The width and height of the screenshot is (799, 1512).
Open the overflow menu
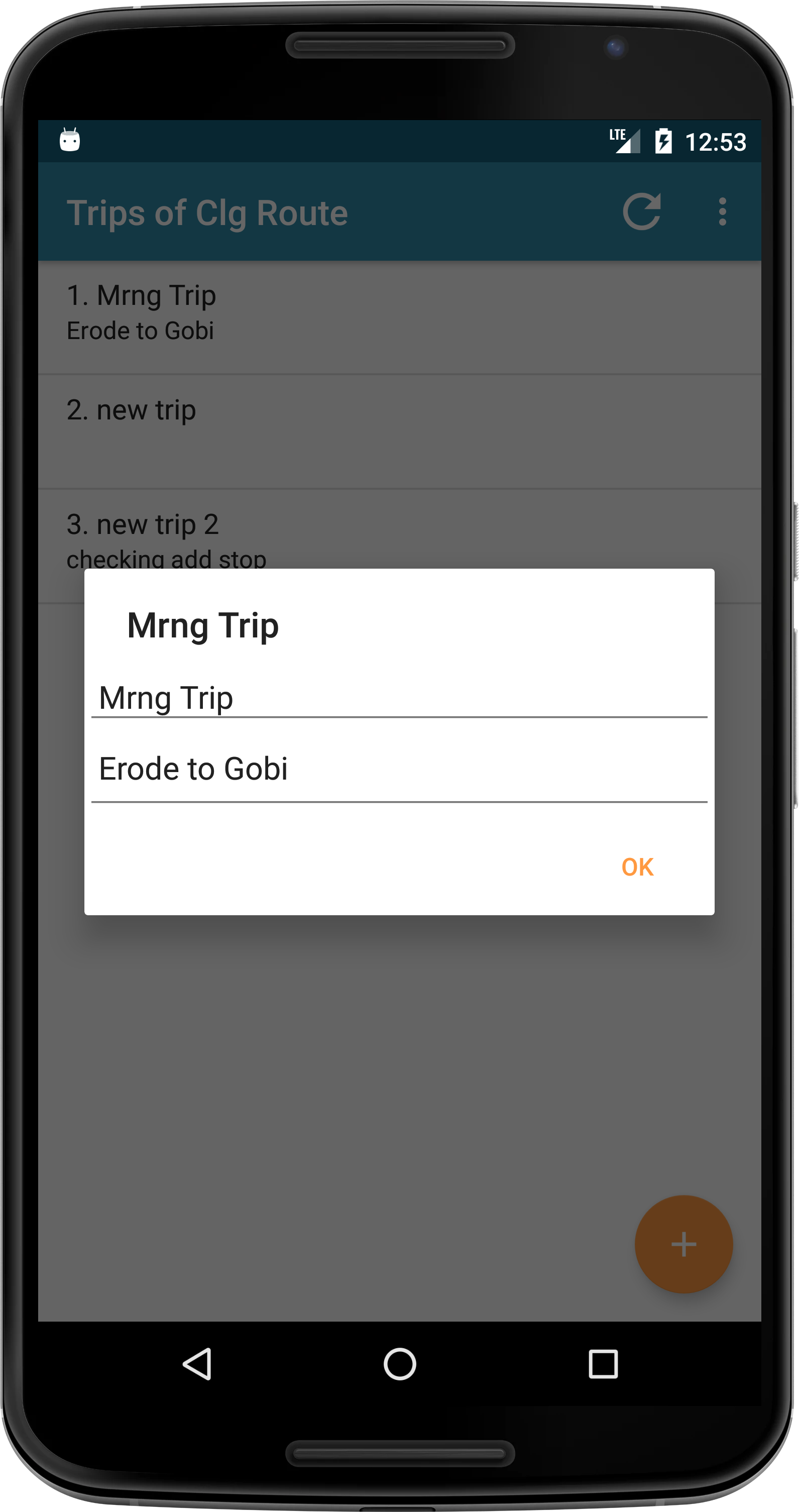tap(722, 212)
